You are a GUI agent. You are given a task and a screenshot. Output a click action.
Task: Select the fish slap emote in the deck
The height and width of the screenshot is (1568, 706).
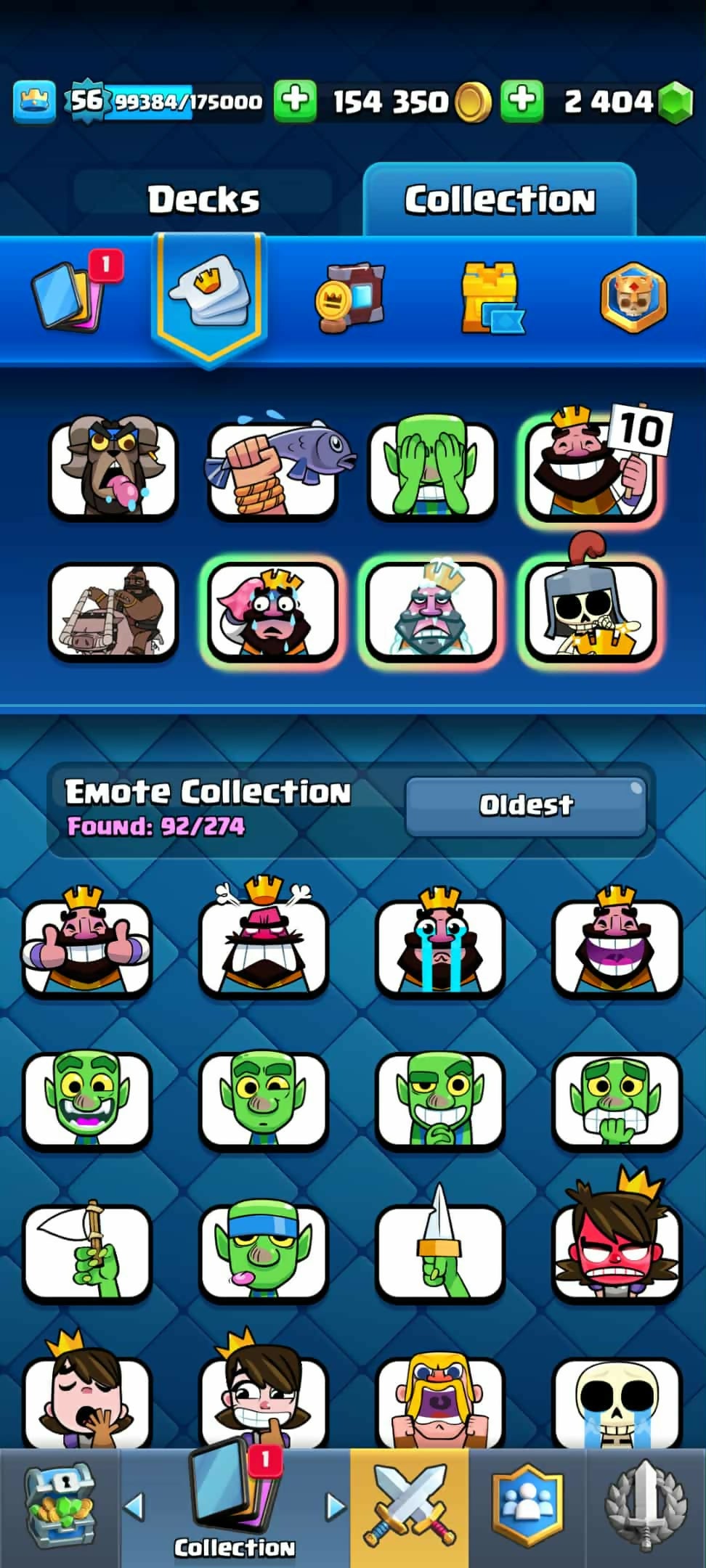pos(274,468)
